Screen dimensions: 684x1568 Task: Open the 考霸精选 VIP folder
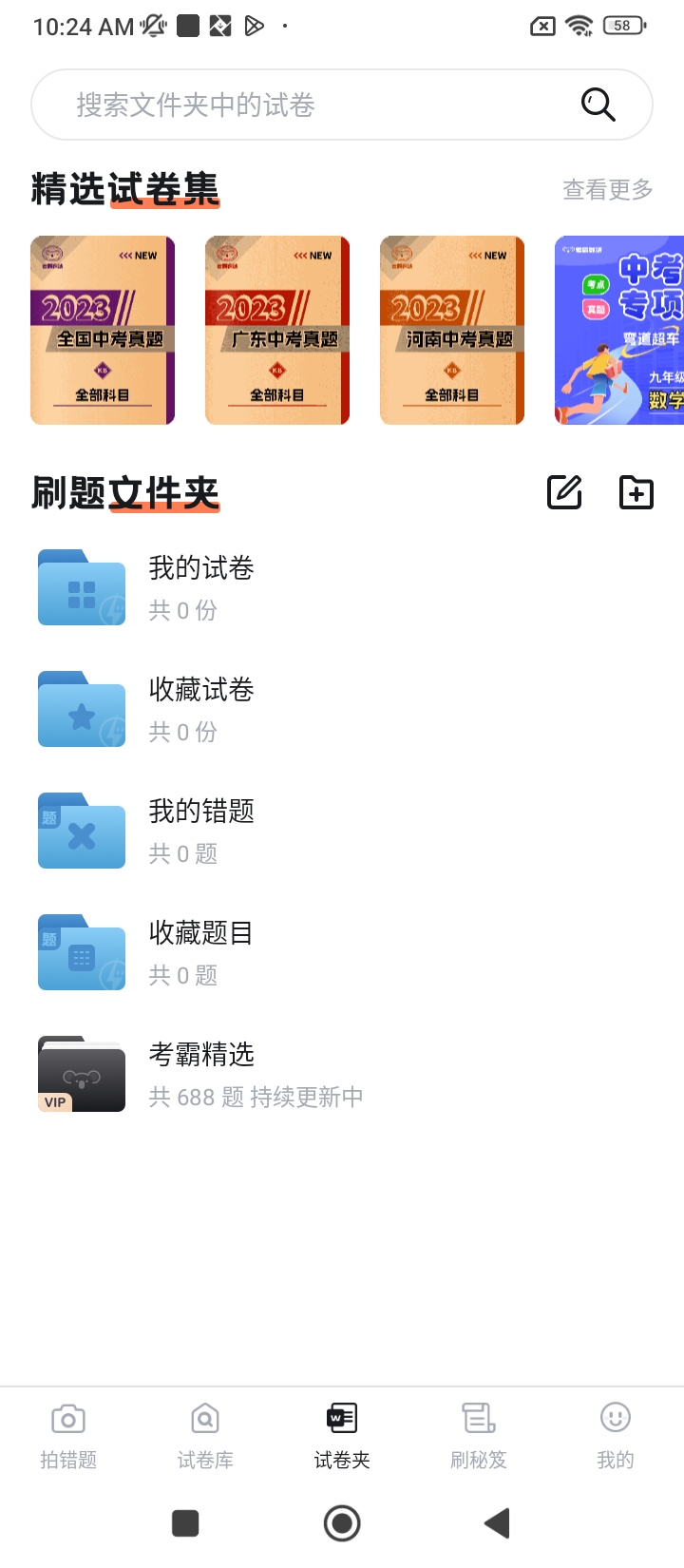pos(201,1074)
